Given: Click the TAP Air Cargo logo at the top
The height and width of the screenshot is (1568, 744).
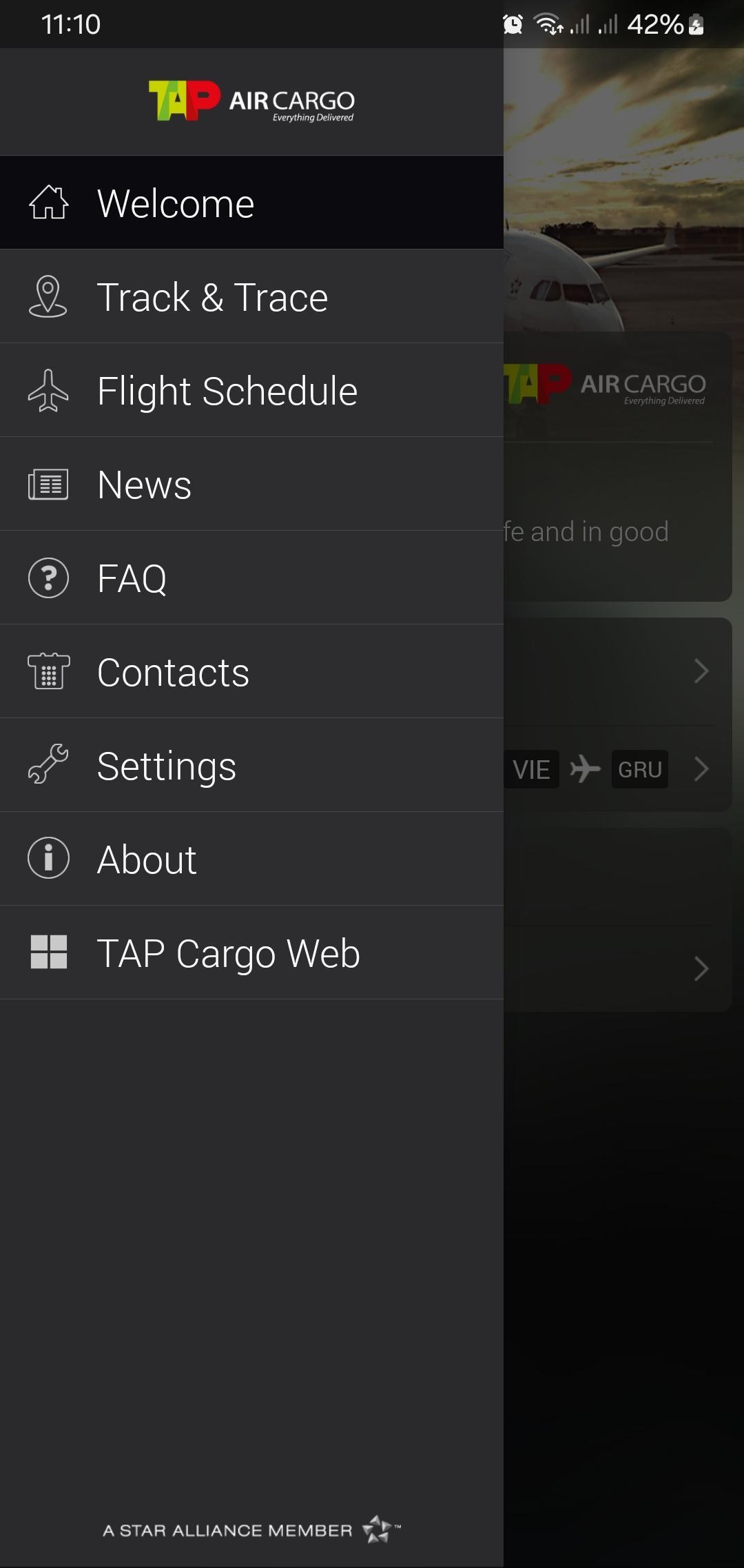Looking at the screenshot, I should coord(251,101).
